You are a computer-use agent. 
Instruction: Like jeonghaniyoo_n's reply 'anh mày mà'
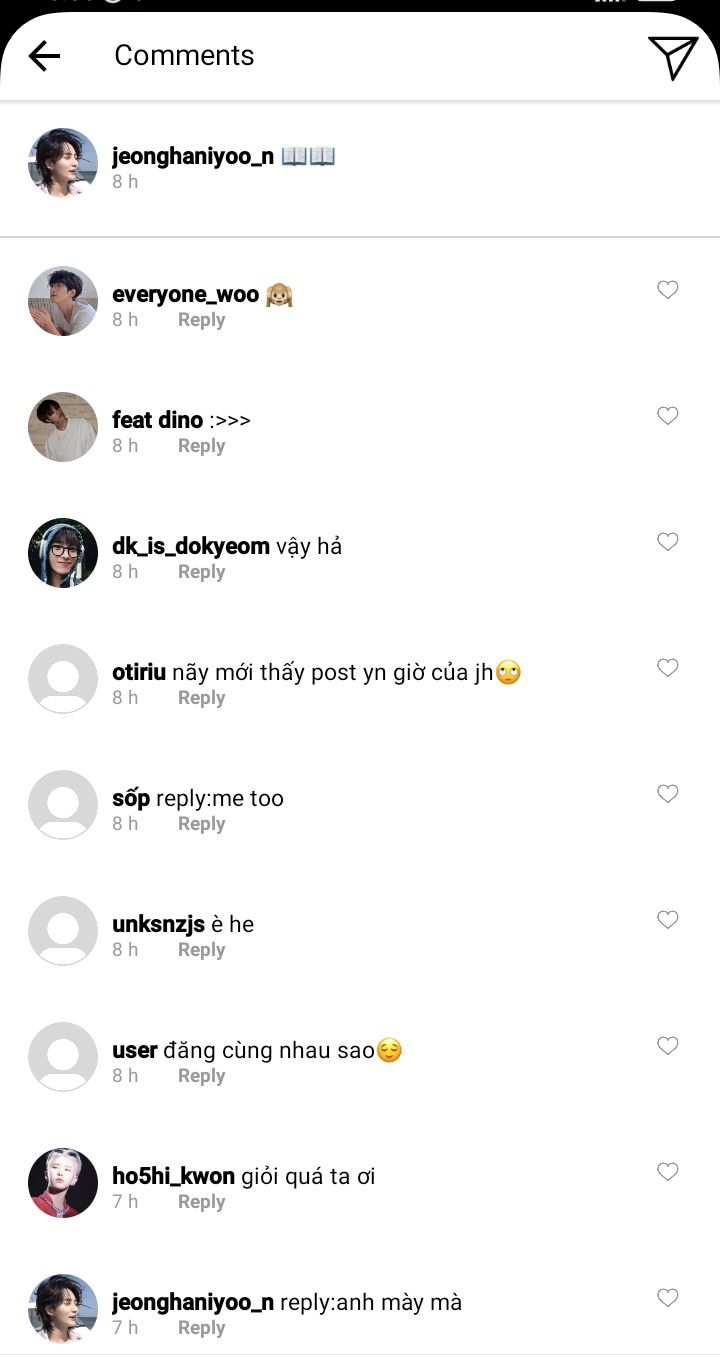pyautogui.click(x=668, y=1298)
